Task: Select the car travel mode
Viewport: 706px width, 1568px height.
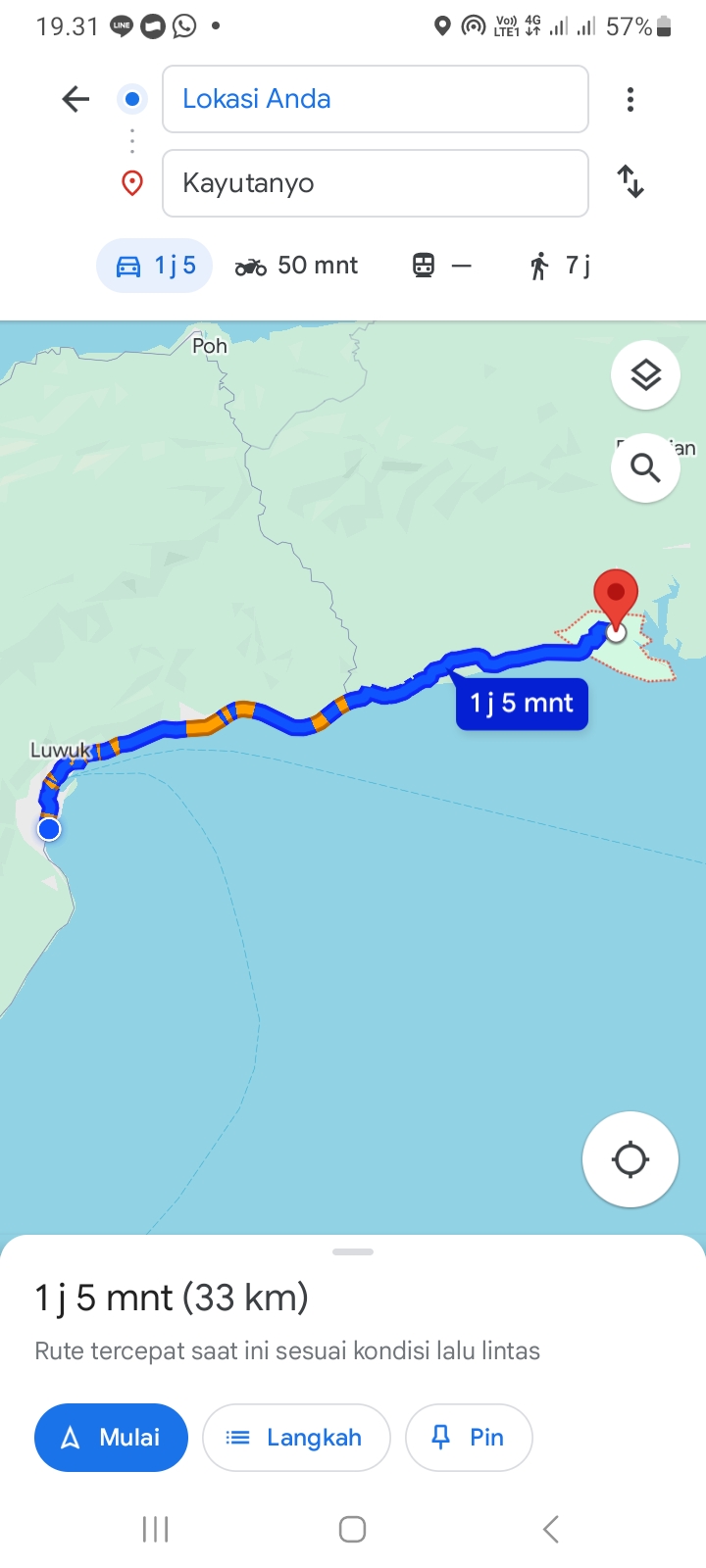Action: tap(155, 266)
